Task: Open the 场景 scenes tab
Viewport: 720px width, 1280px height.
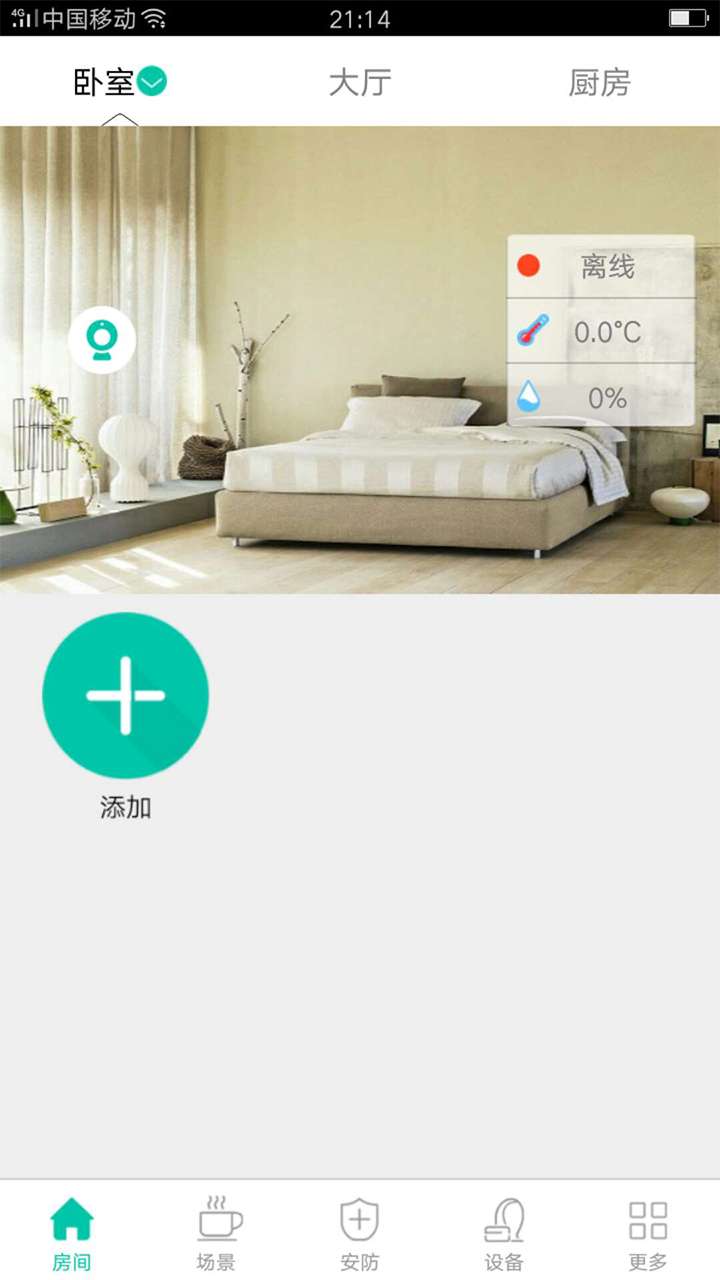Action: [x=216, y=1232]
